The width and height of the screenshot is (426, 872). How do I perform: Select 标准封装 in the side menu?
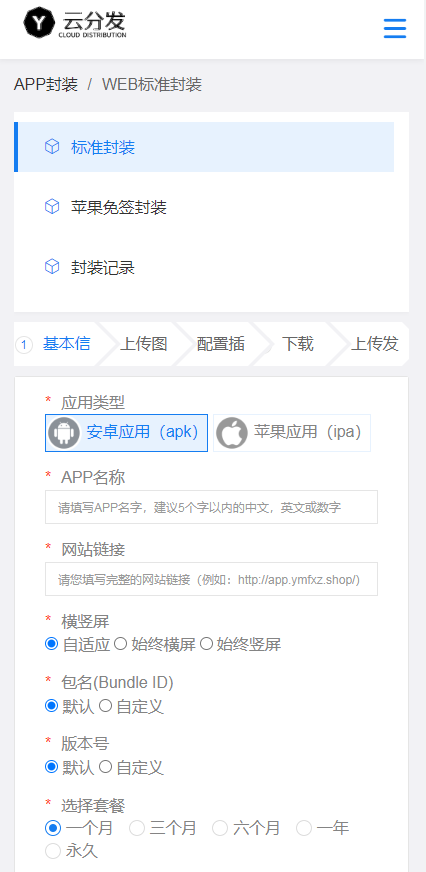(x=204, y=147)
